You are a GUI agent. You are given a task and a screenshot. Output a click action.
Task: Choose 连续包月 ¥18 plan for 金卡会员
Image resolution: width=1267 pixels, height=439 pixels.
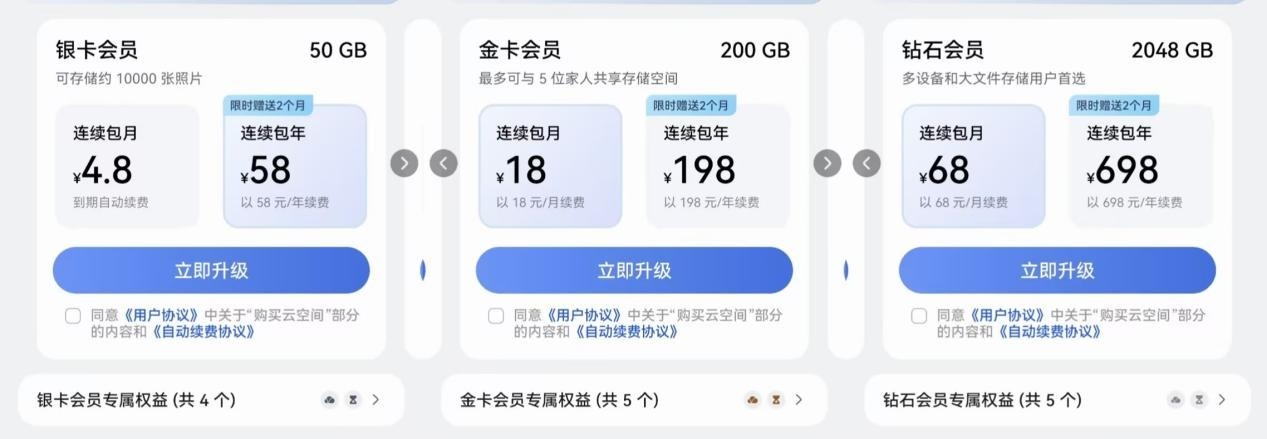pyautogui.click(x=550, y=166)
